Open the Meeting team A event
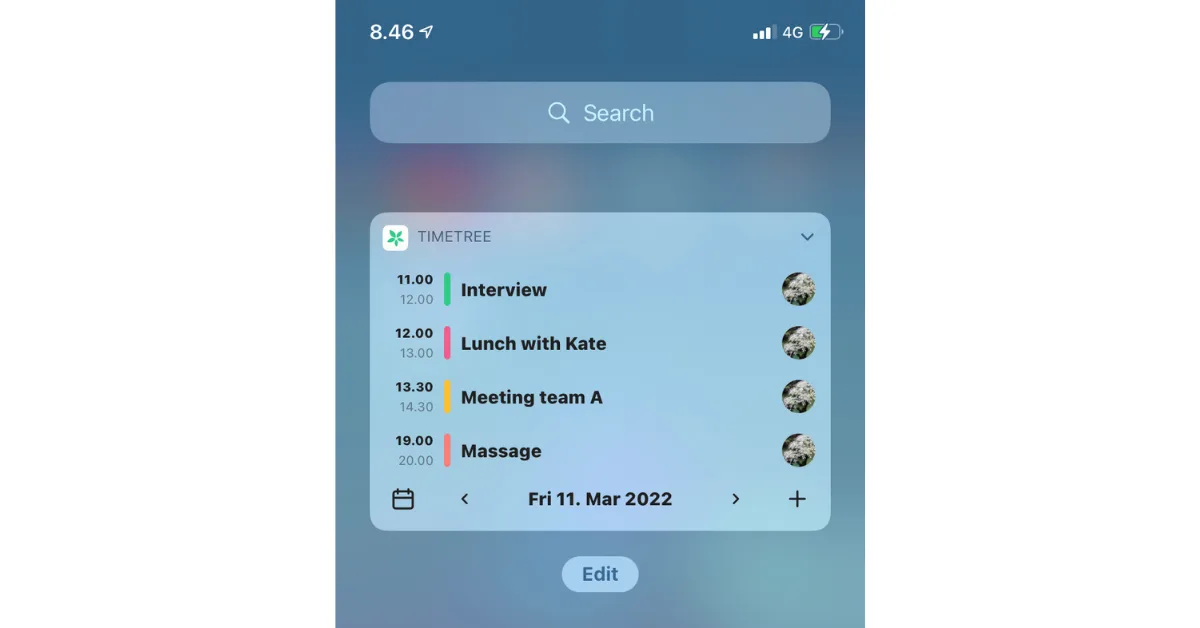The image size is (1200, 628). (x=531, y=398)
